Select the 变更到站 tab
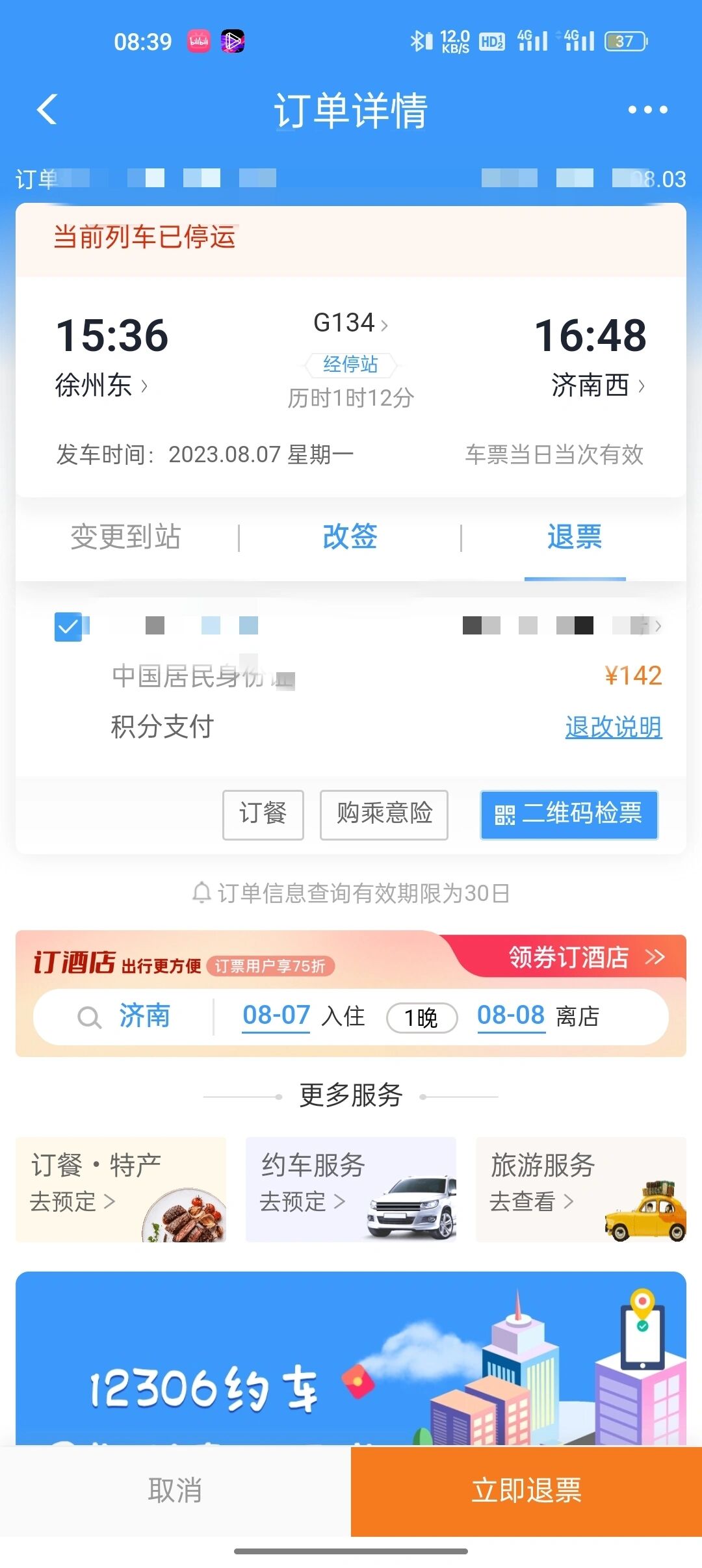This screenshot has height=1568, width=702. coord(125,537)
